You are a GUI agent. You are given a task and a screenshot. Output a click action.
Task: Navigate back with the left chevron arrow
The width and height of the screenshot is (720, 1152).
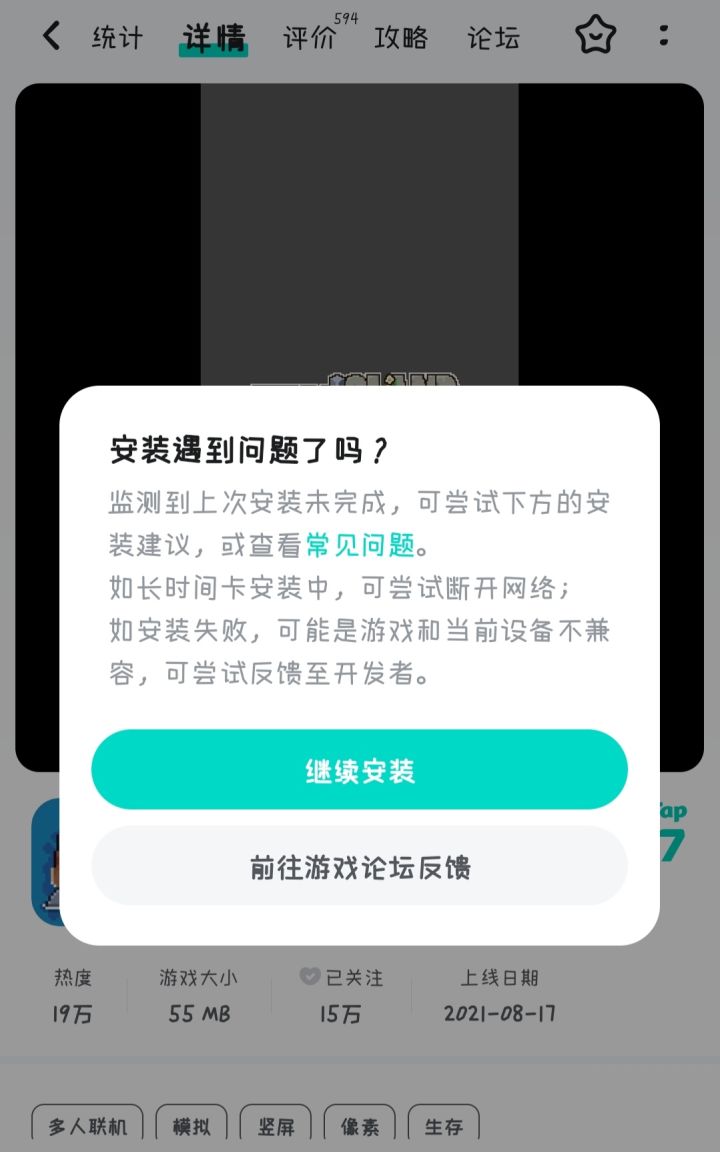[50, 36]
